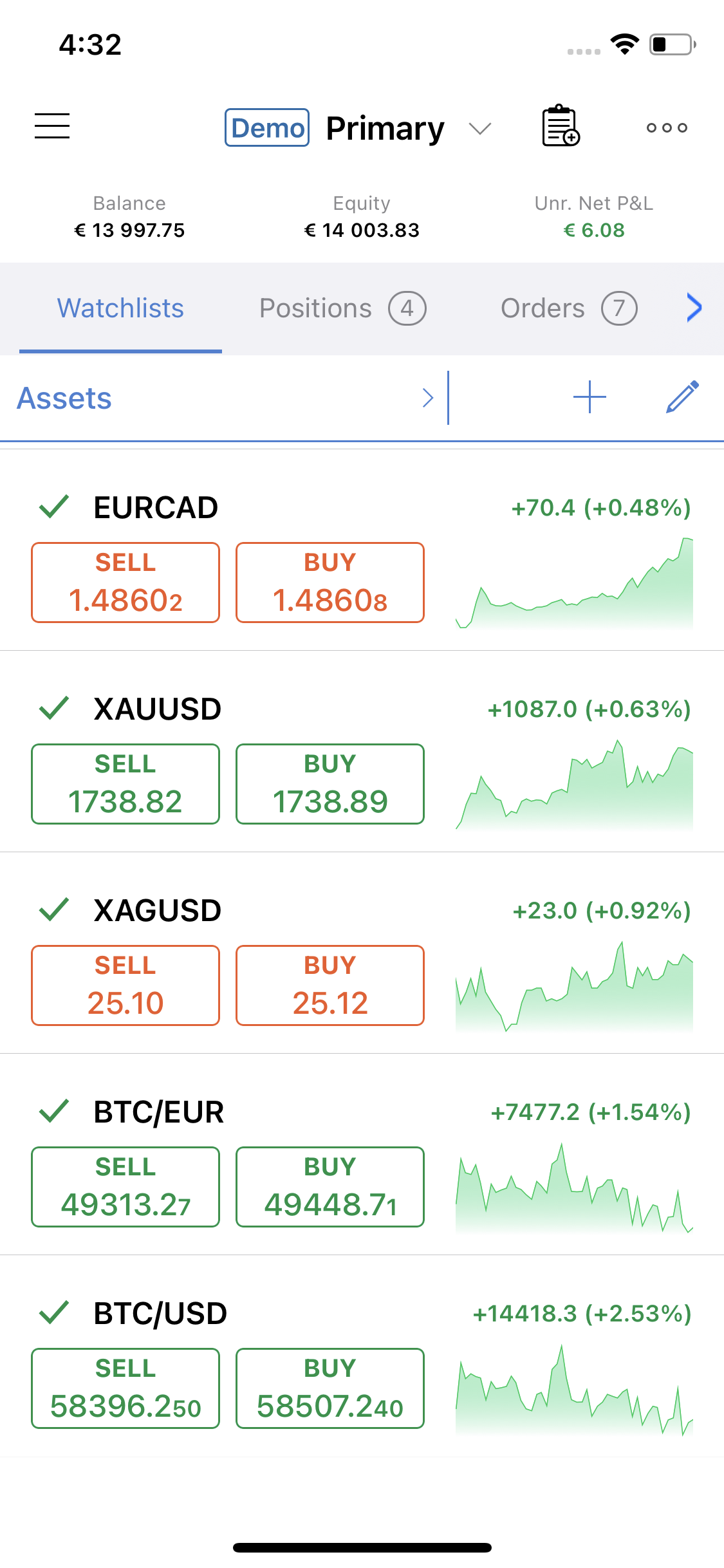
Task: Buy XAUUSD at 1738.89
Action: coord(330,784)
